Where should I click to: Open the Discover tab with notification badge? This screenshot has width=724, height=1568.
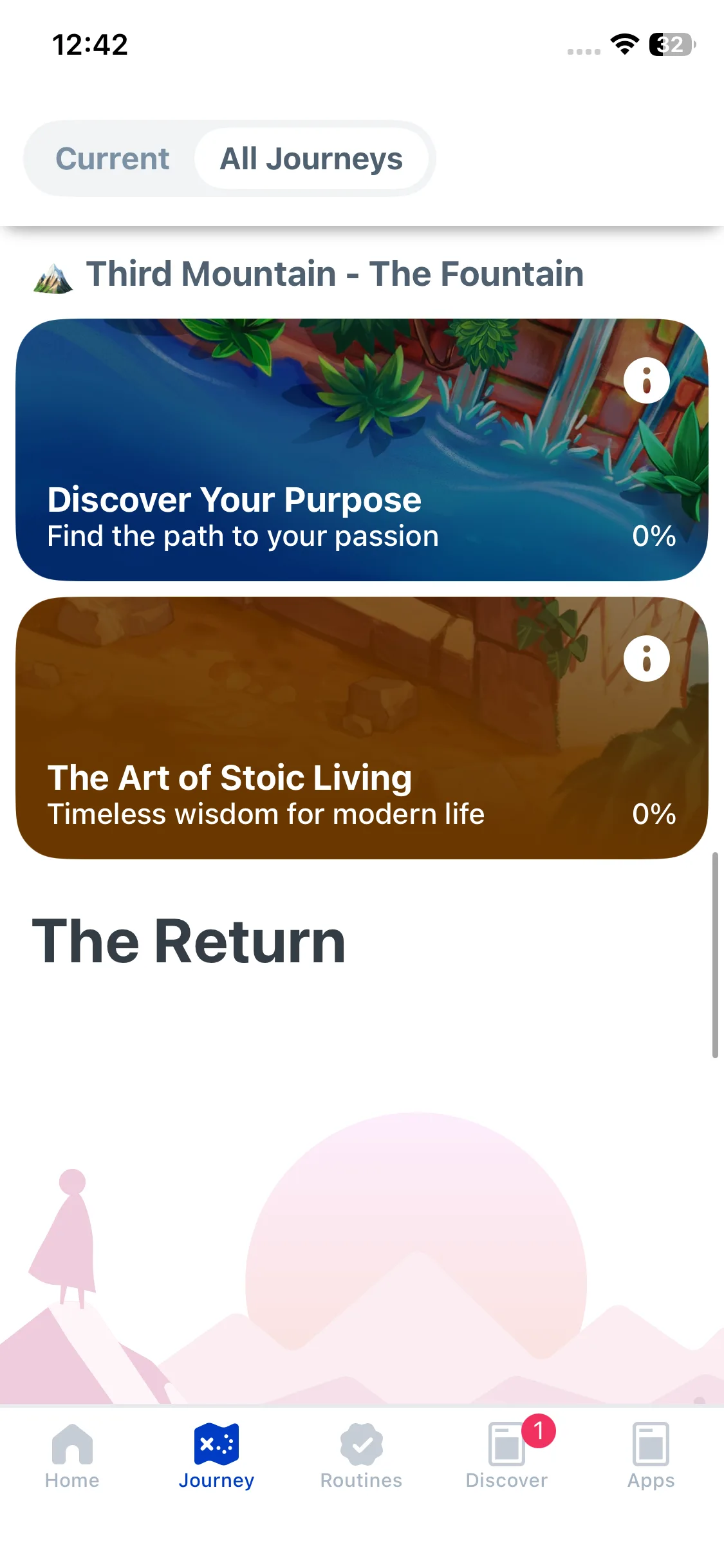pyautogui.click(x=506, y=1456)
